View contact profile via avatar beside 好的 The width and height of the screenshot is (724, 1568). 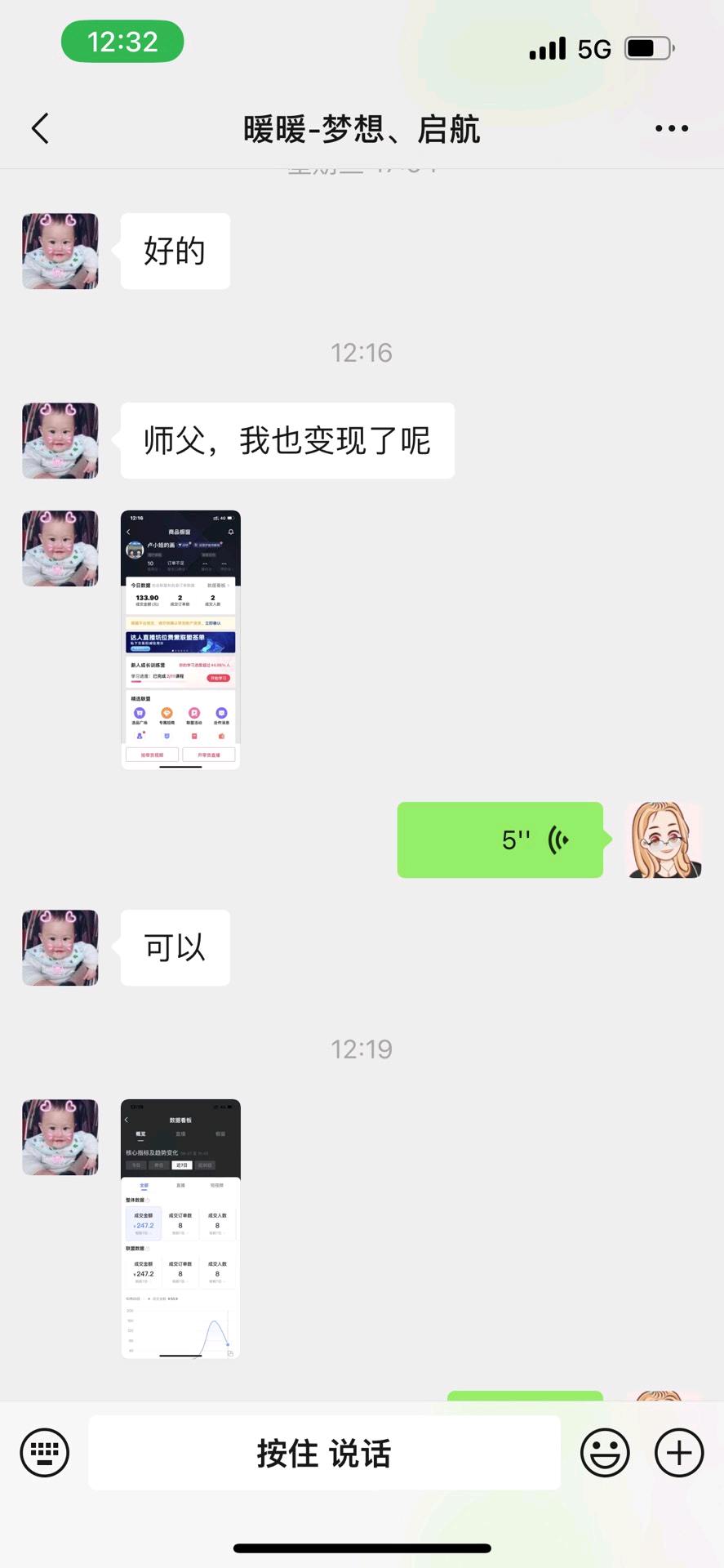pyautogui.click(x=60, y=252)
